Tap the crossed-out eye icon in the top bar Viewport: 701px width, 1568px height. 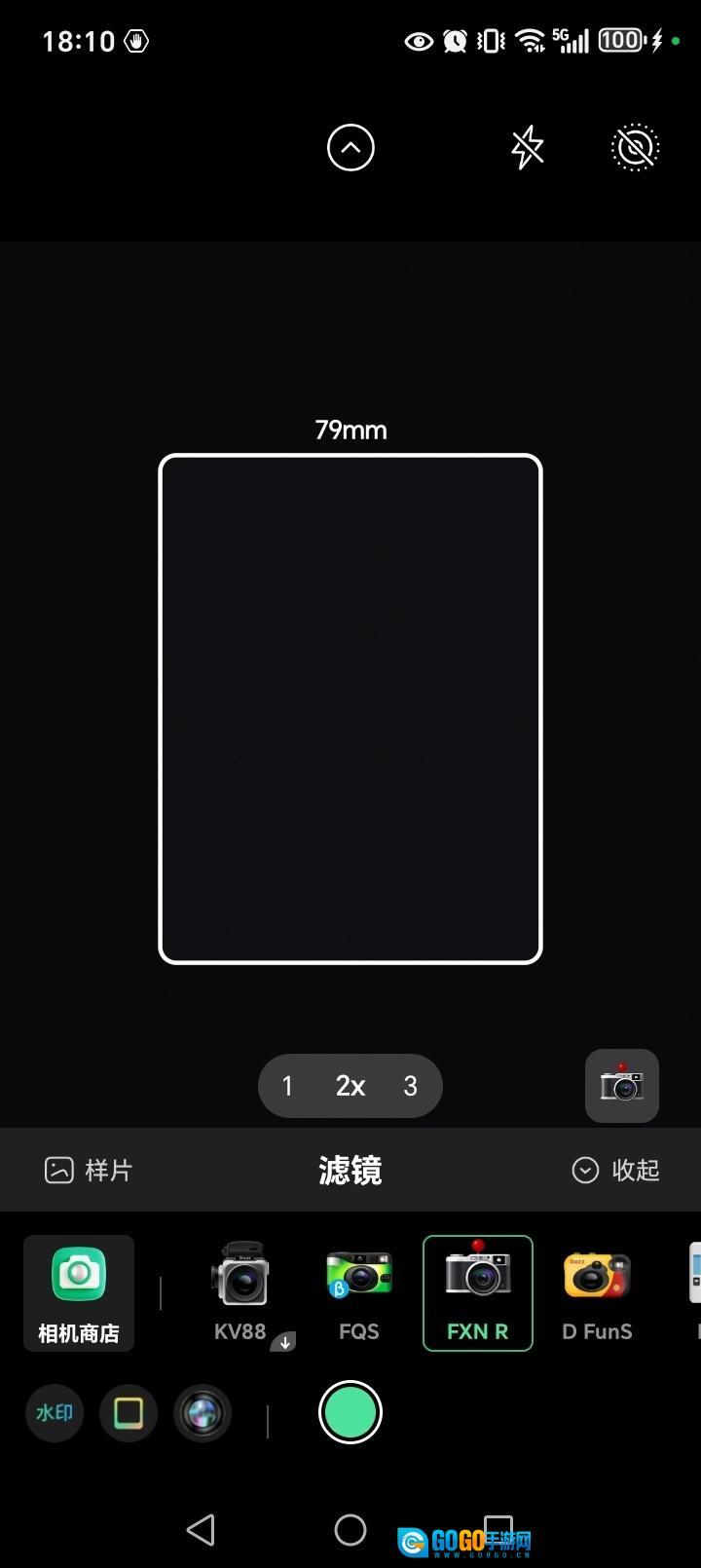pos(635,148)
